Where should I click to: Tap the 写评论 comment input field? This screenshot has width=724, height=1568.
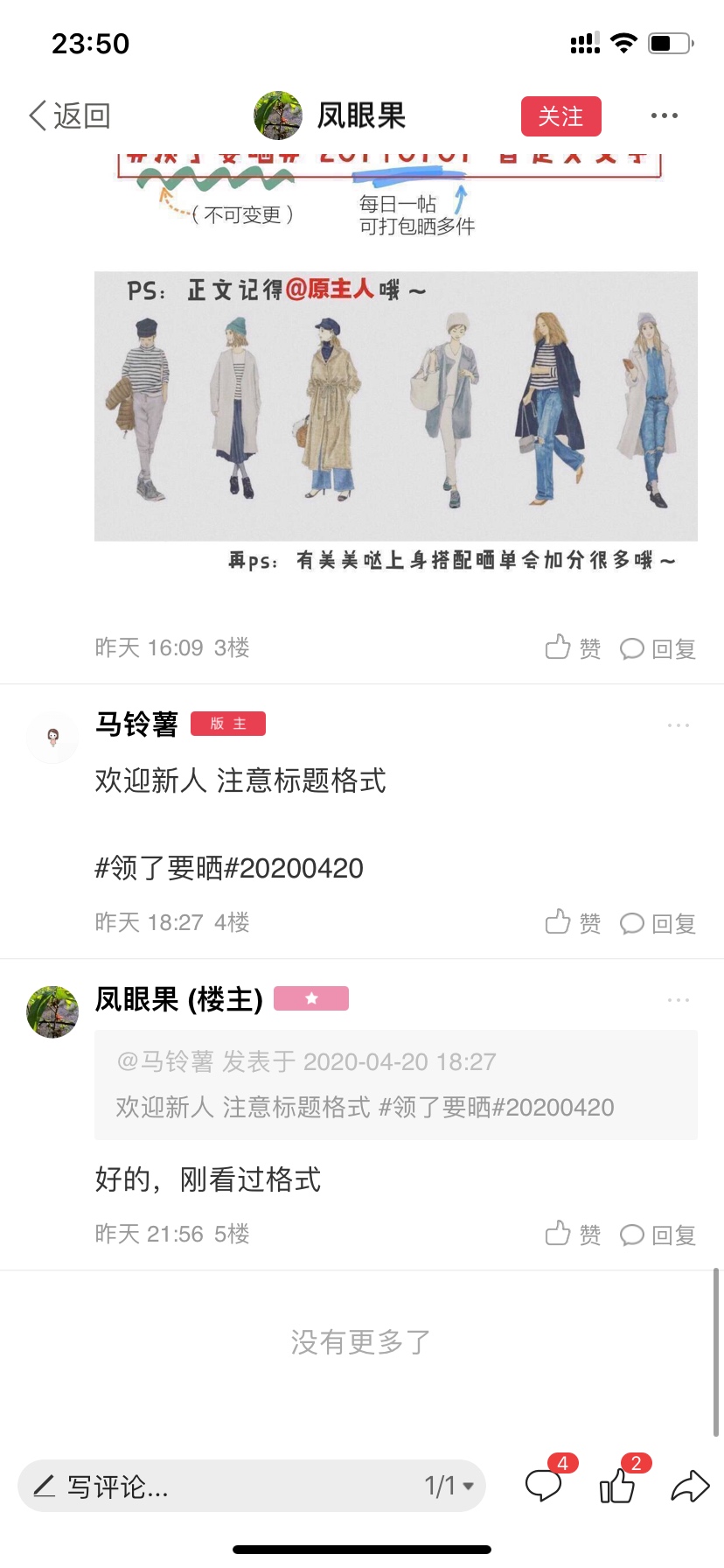[x=219, y=1486]
